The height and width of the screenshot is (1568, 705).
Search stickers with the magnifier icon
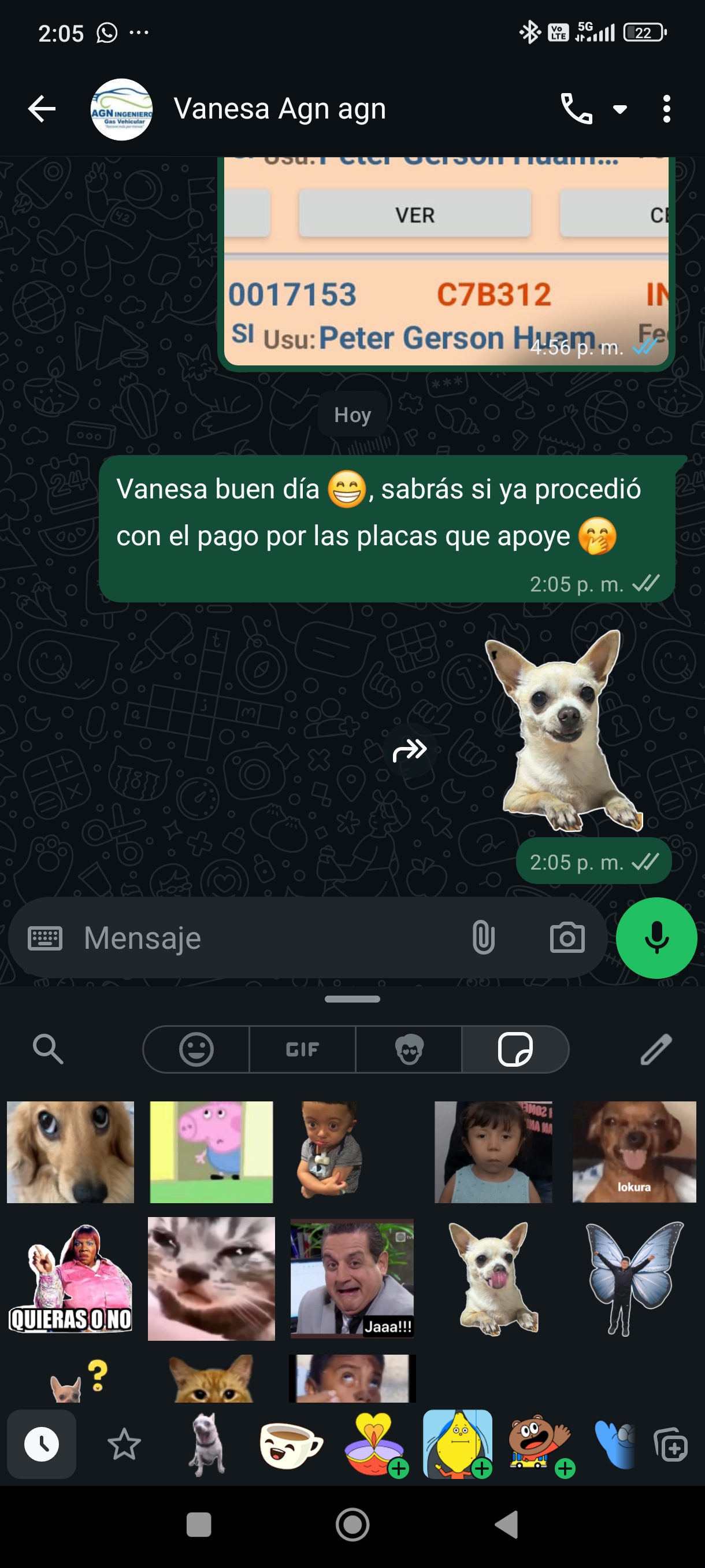(x=47, y=1049)
